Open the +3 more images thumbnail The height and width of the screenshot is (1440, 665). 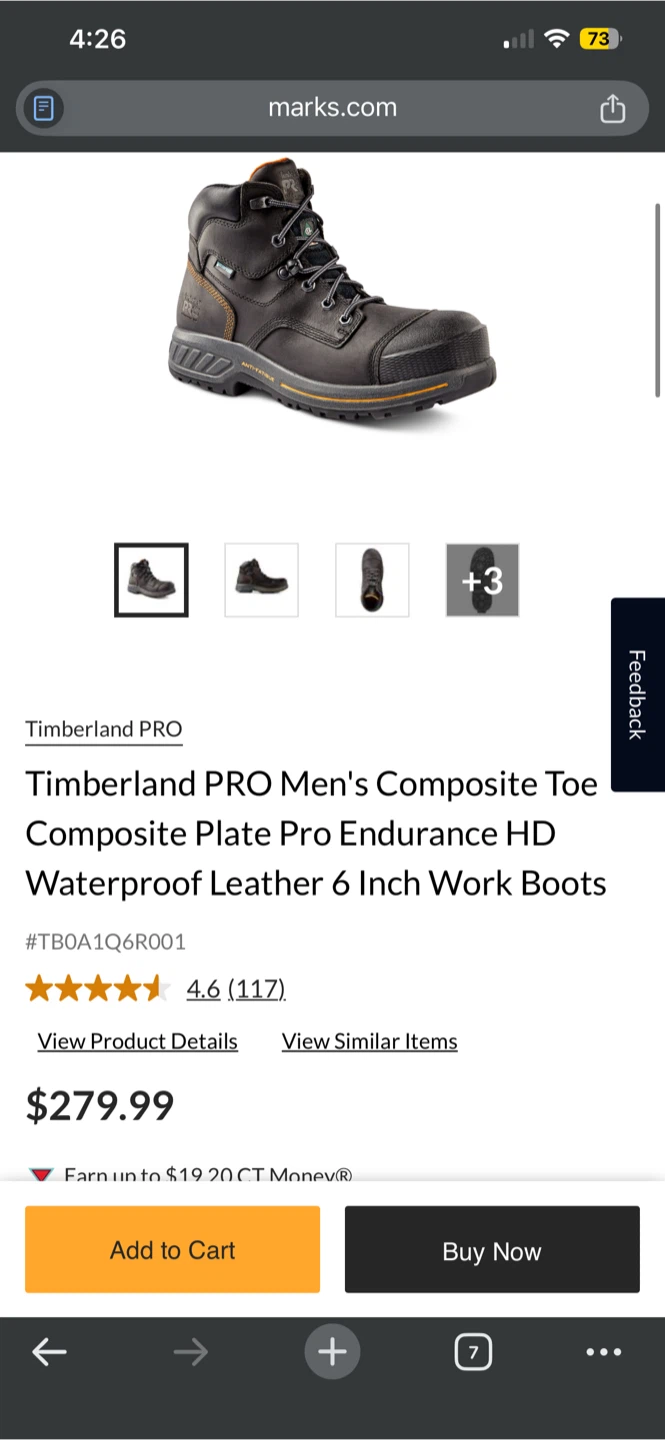[482, 580]
